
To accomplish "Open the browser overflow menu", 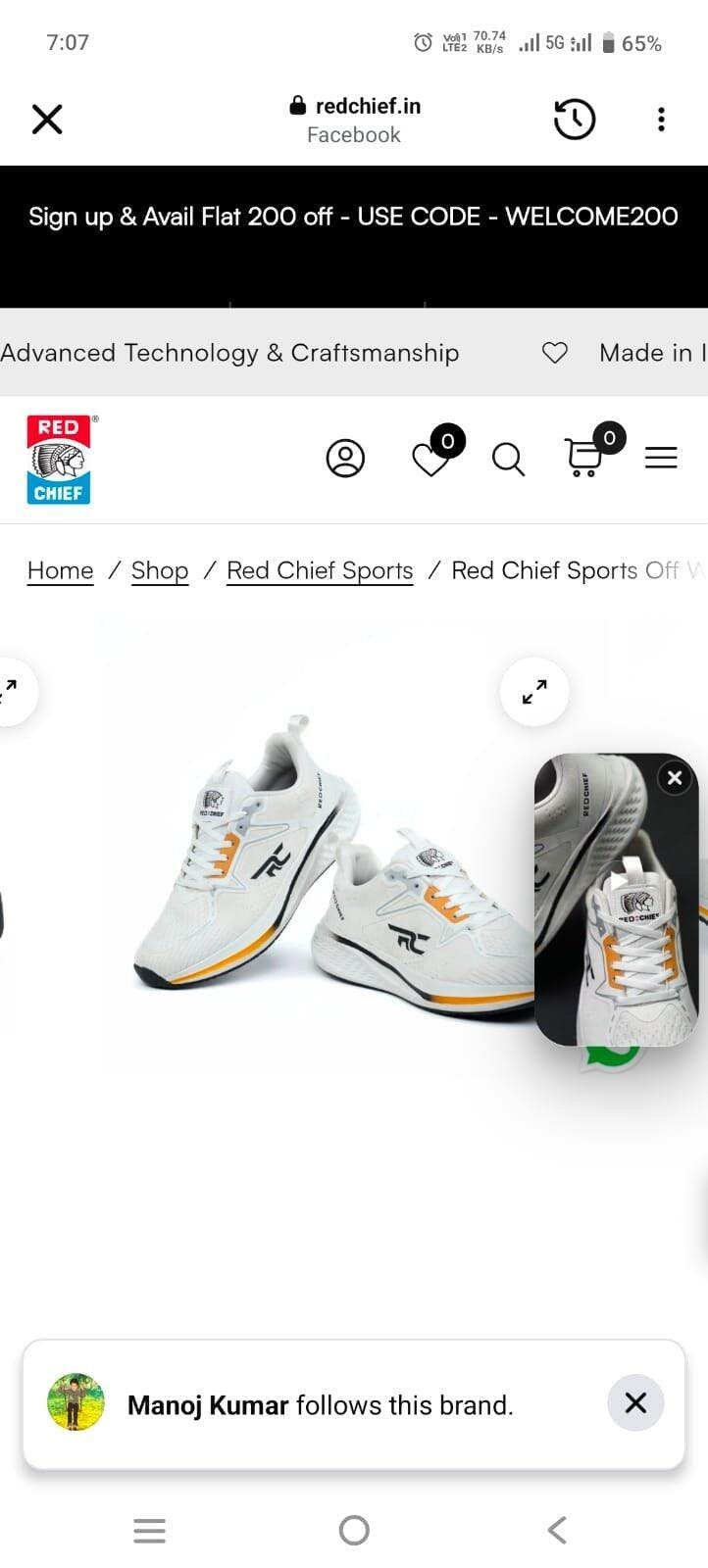I will [661, 120].
